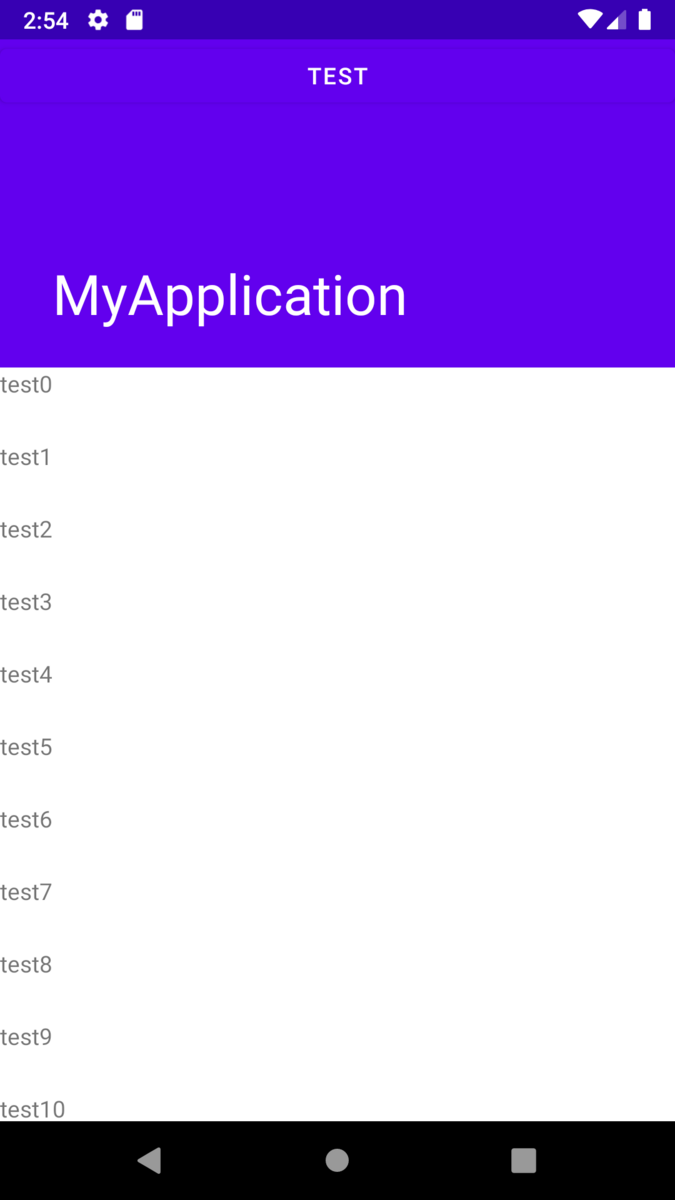675x1200 pixels.
Task: Choose the test3 list entry
Action: pos(26,602)
